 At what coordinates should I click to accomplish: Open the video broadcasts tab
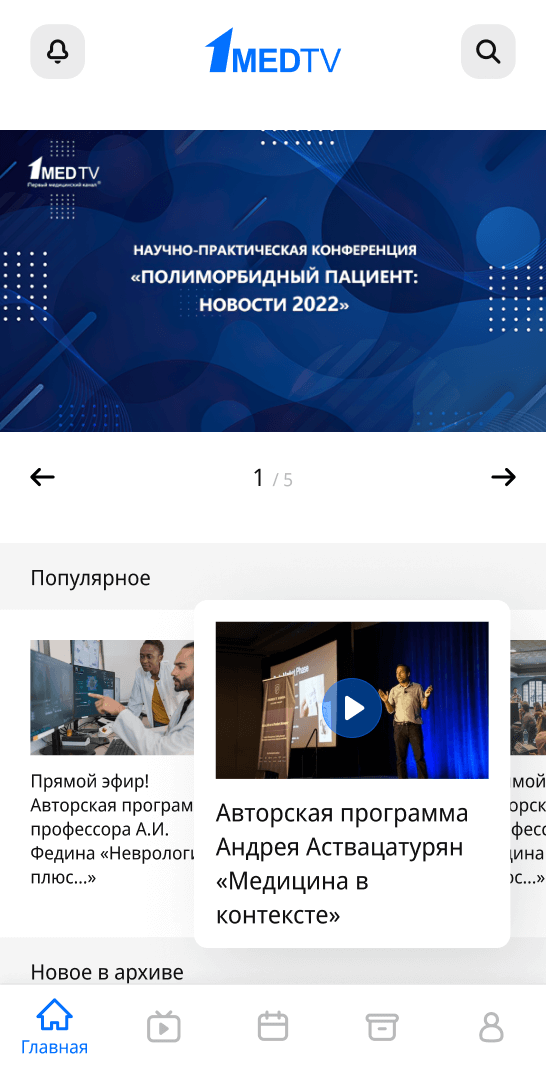(164, 1027)
